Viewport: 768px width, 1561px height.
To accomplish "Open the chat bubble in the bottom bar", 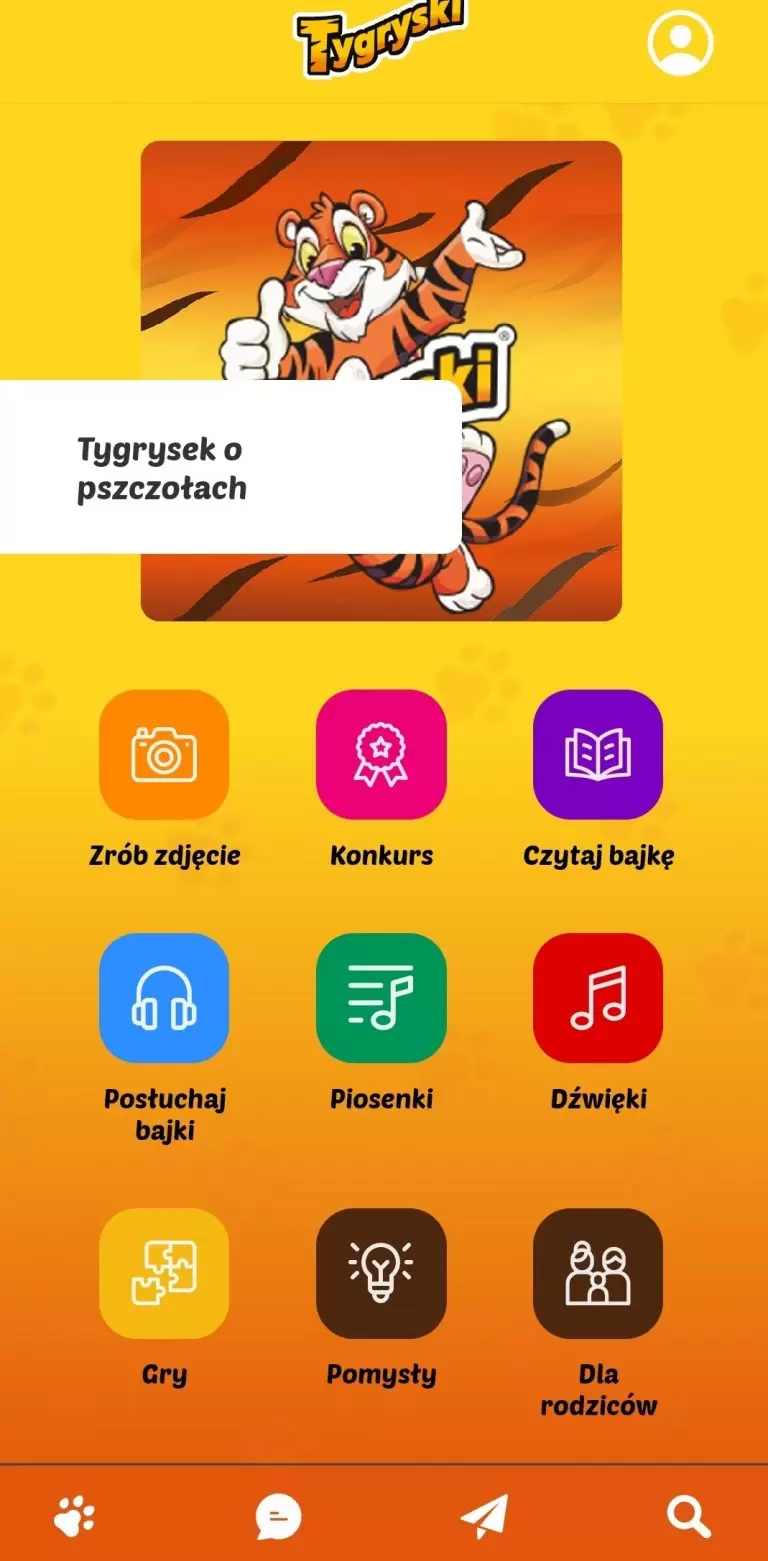I will point(278,1516).
